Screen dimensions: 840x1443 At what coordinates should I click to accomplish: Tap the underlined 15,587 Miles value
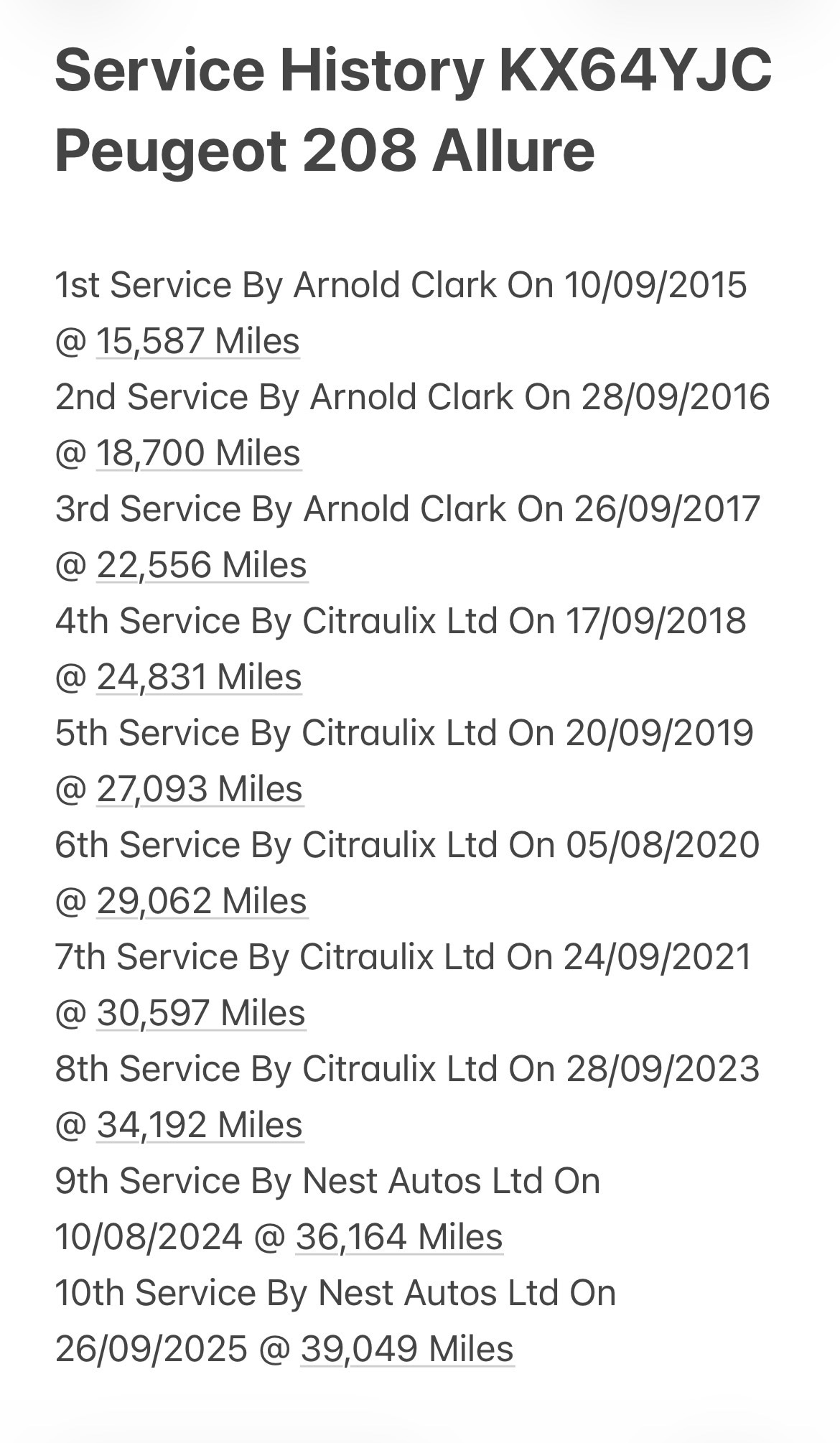(197, 341)
